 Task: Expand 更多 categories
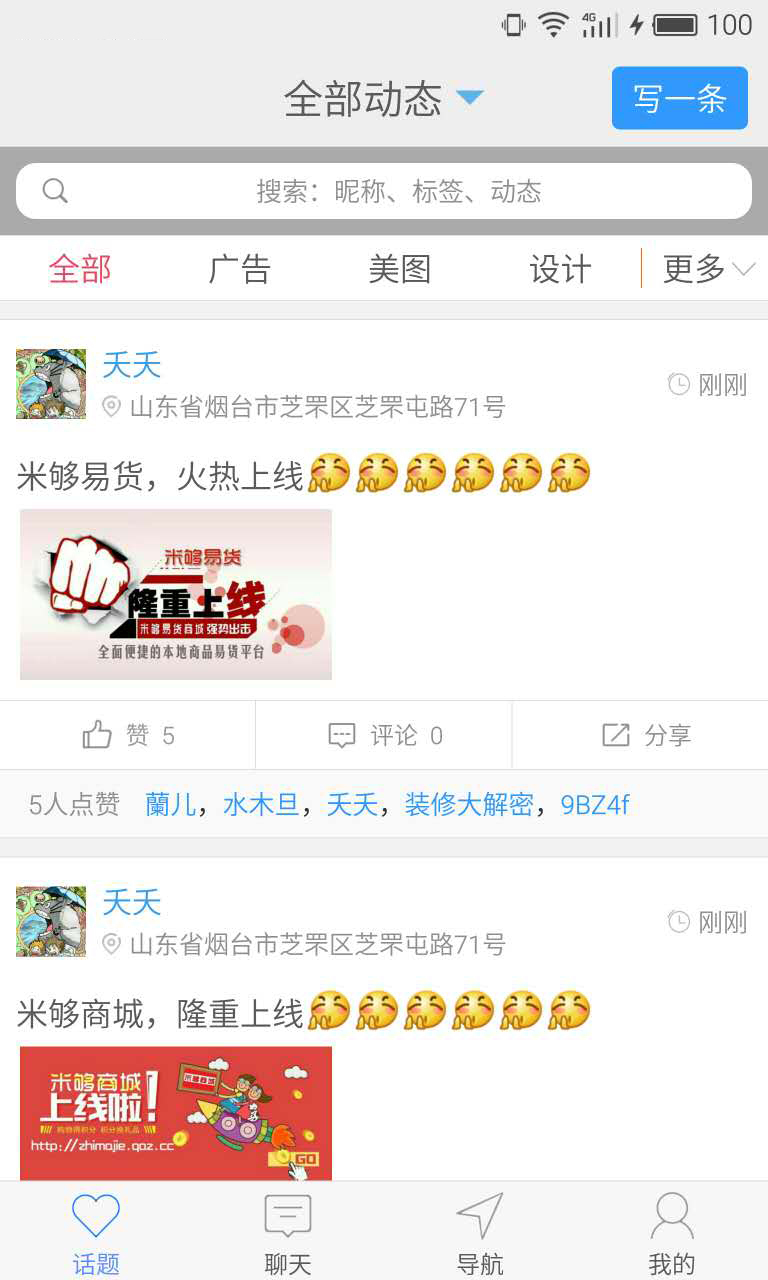coord(707,269)
